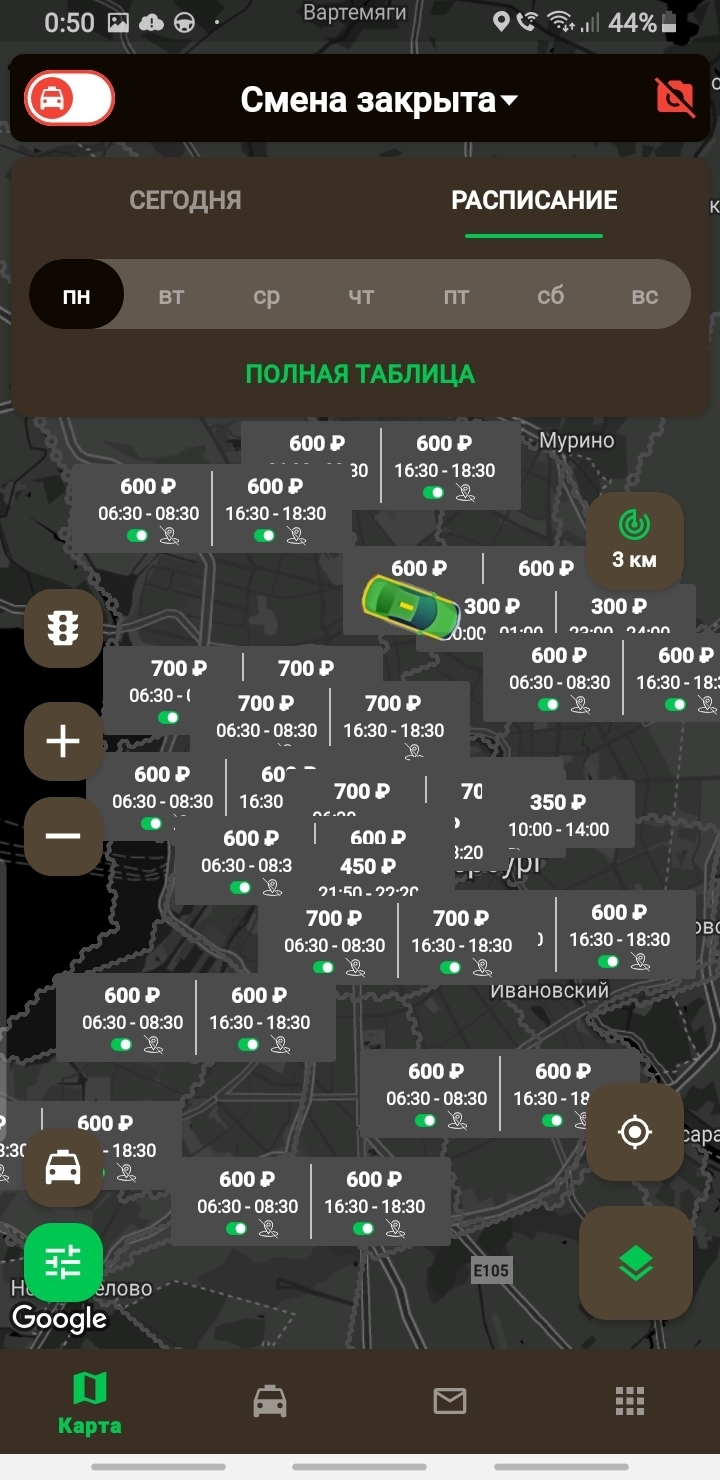Zoom in with the plus button
The image size is (720, 1480).
click(64, 742)
